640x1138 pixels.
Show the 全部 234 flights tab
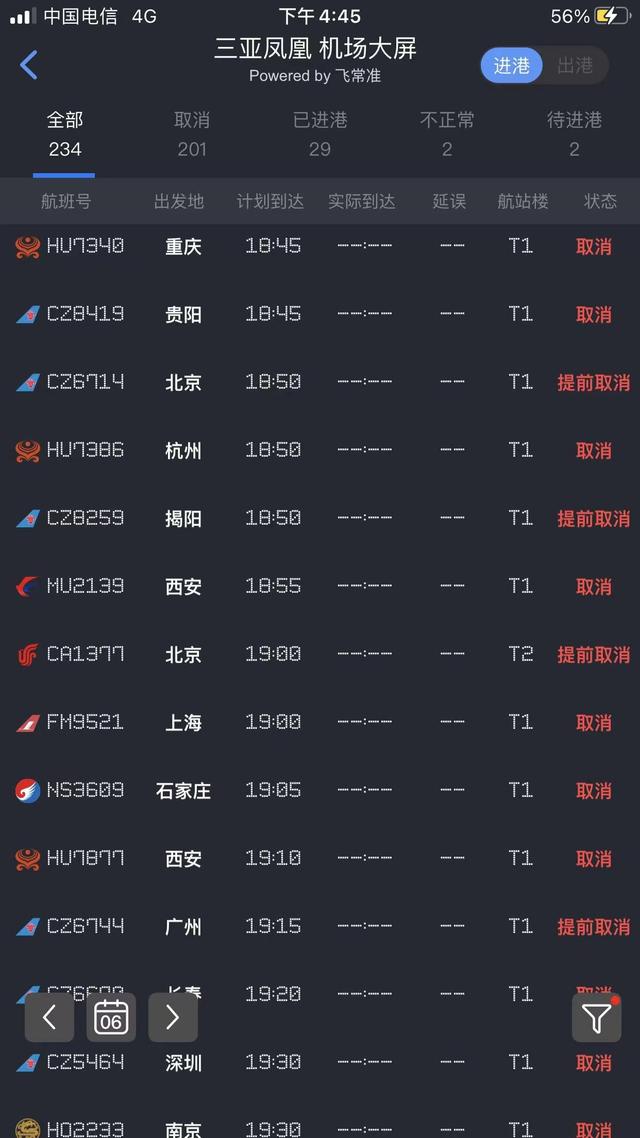[65, 134]
